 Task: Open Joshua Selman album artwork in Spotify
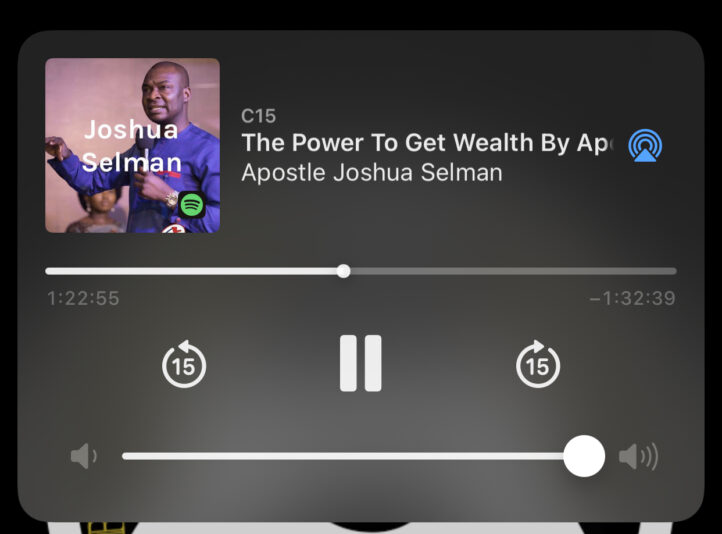click(132, 145)
